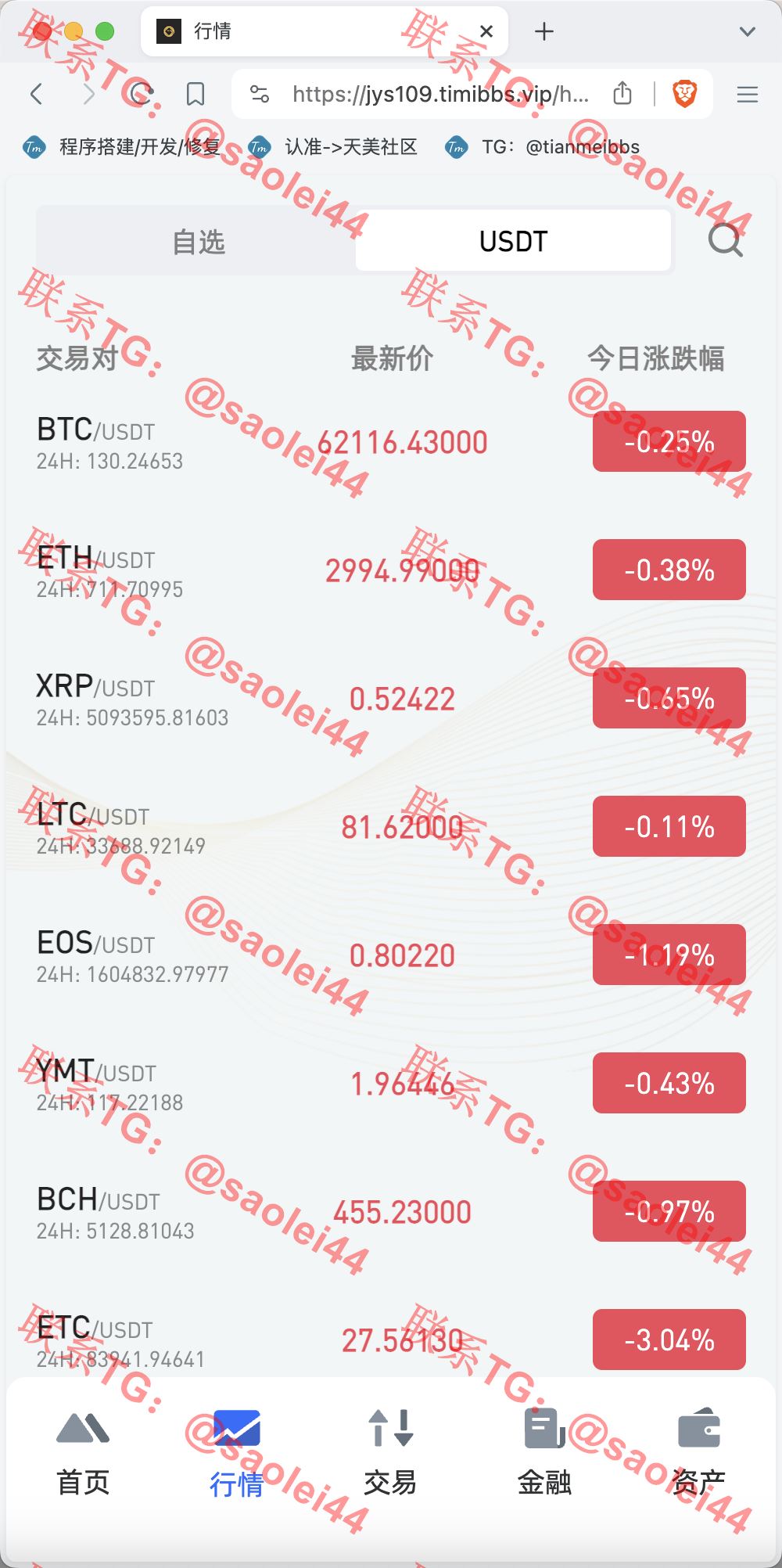Open the browser hamburger menu
The width and height of the screenshot is (782, 1568).
pos(748,95)
